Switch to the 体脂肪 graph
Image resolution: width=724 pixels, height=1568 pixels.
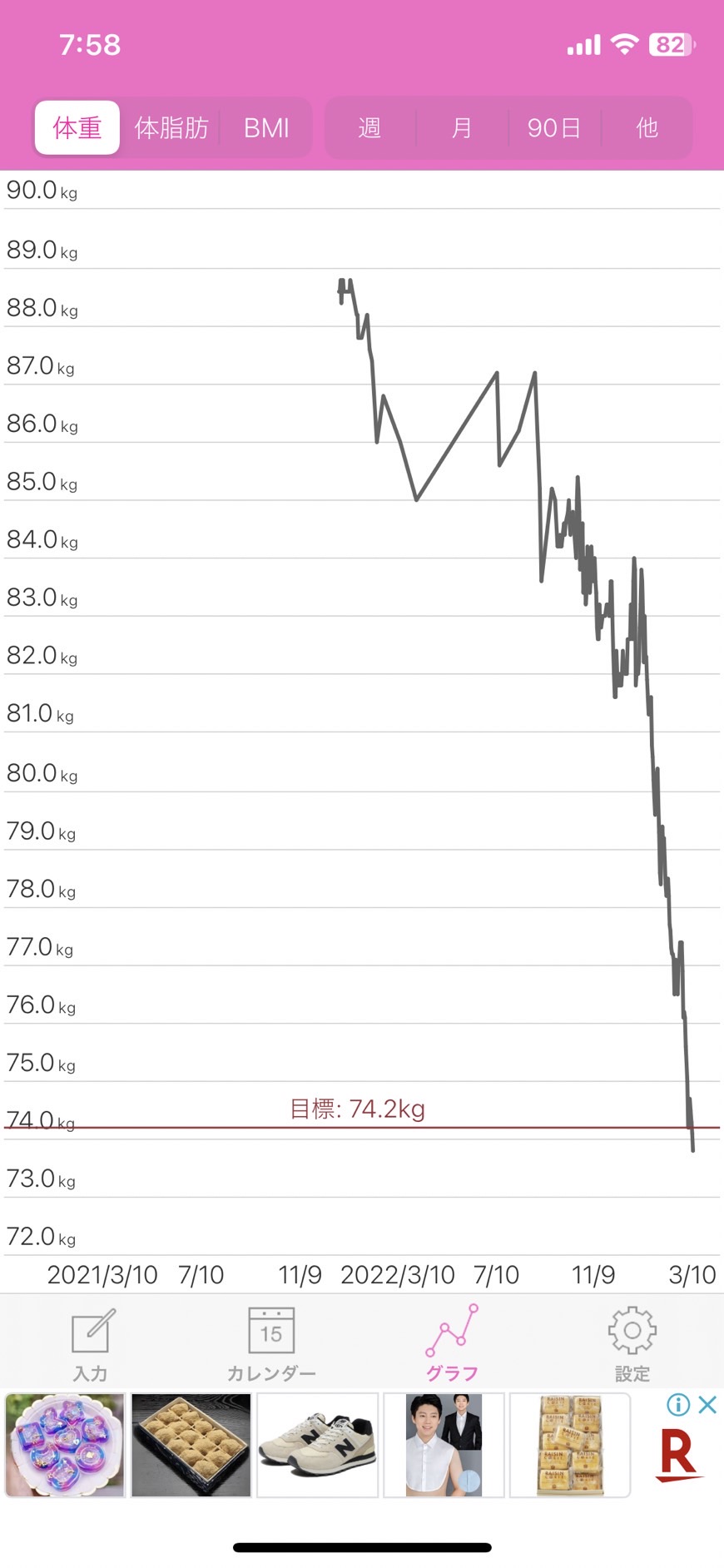pos(171,127)
